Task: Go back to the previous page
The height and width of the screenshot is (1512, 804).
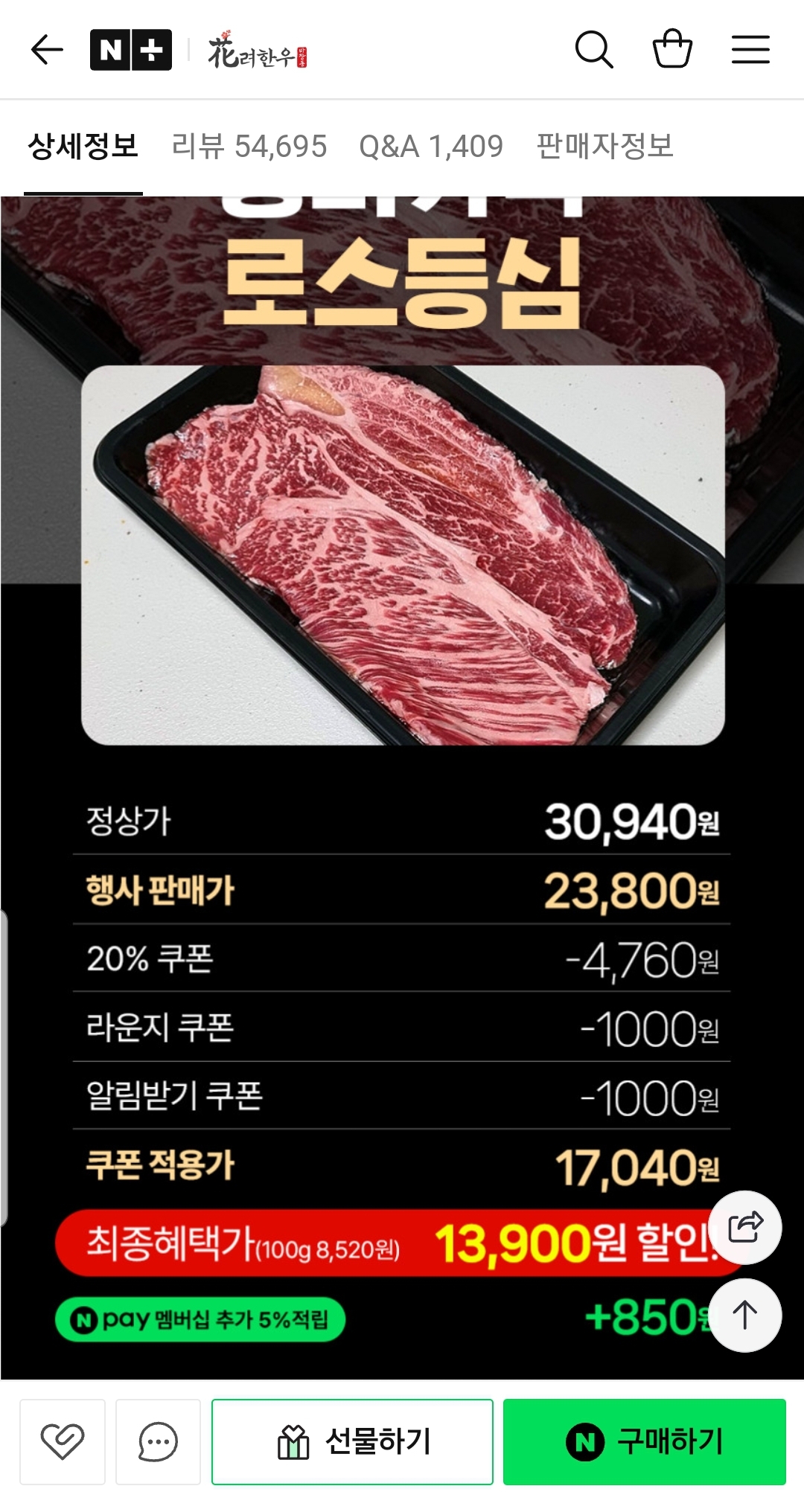Action: point(47,51)
